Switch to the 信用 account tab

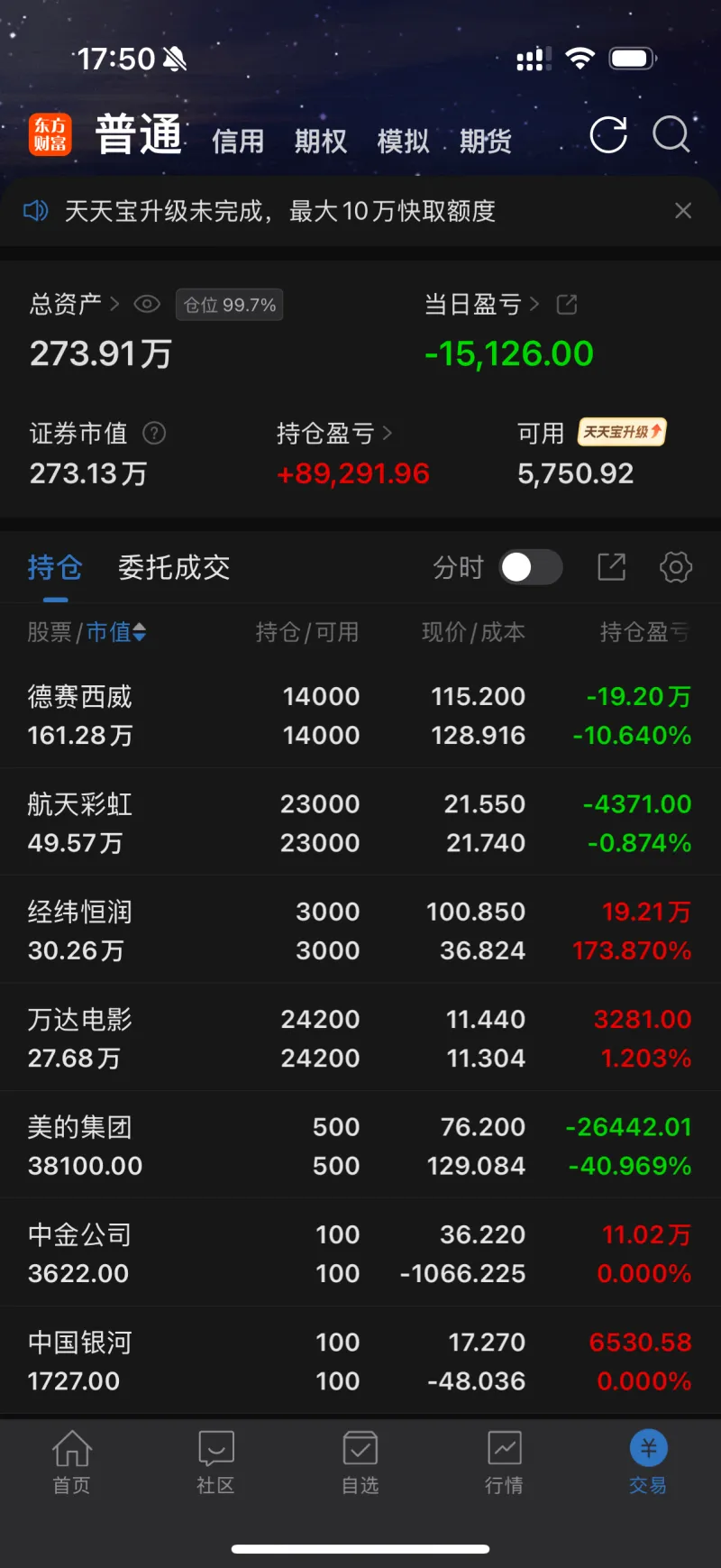[x=238, y=142]
